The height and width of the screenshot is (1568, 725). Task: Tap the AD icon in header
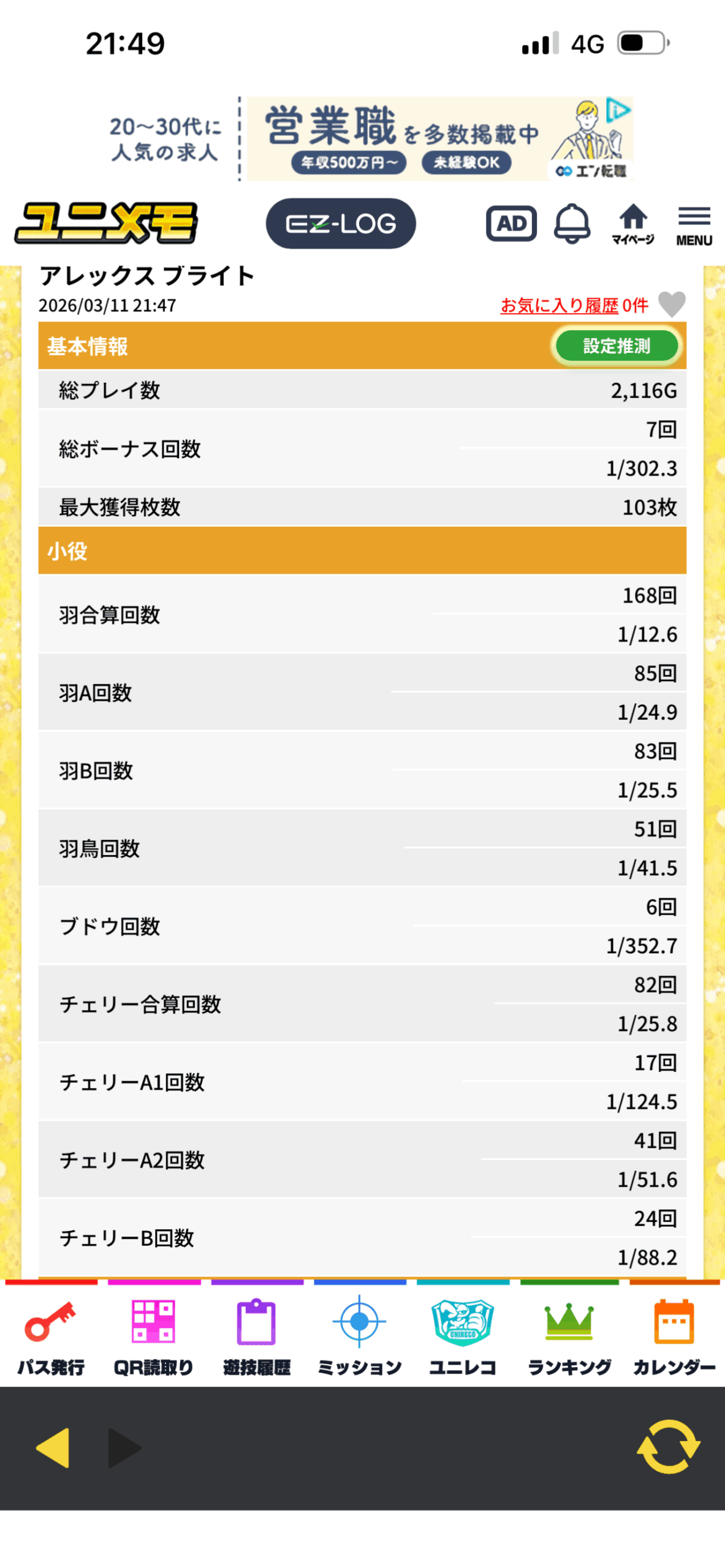pyautogui.click(x=511, y=223)
